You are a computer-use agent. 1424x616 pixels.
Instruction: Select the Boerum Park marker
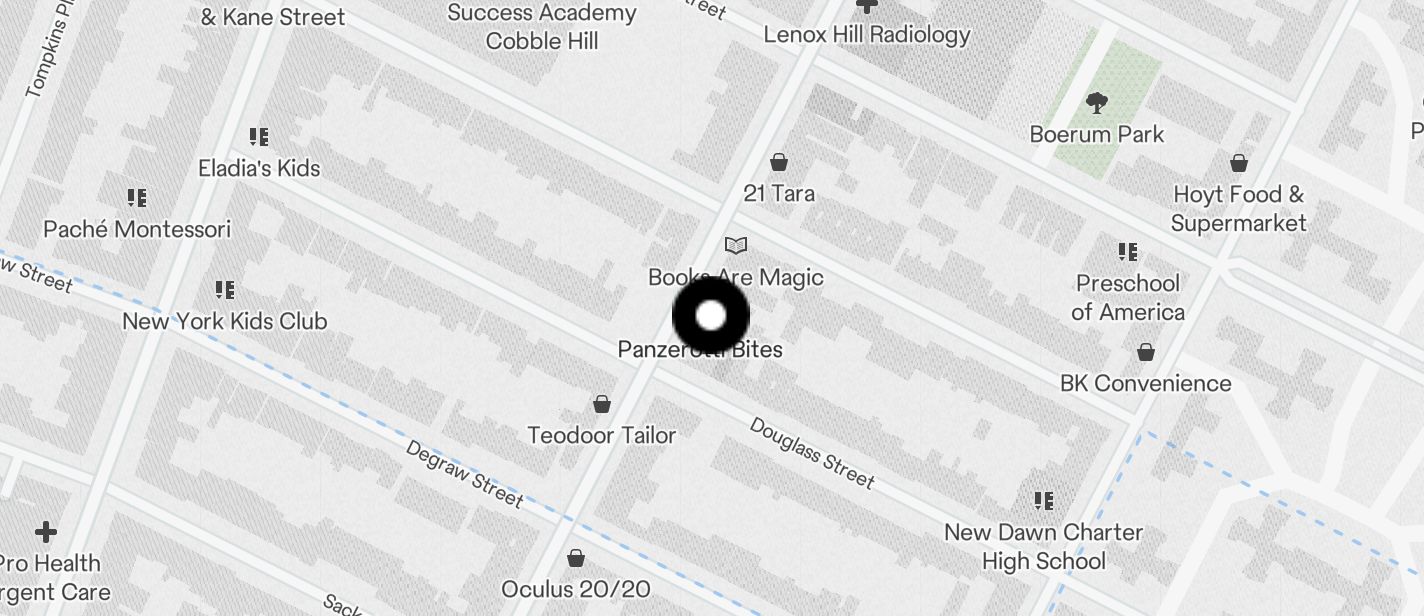coord(1097,103)
